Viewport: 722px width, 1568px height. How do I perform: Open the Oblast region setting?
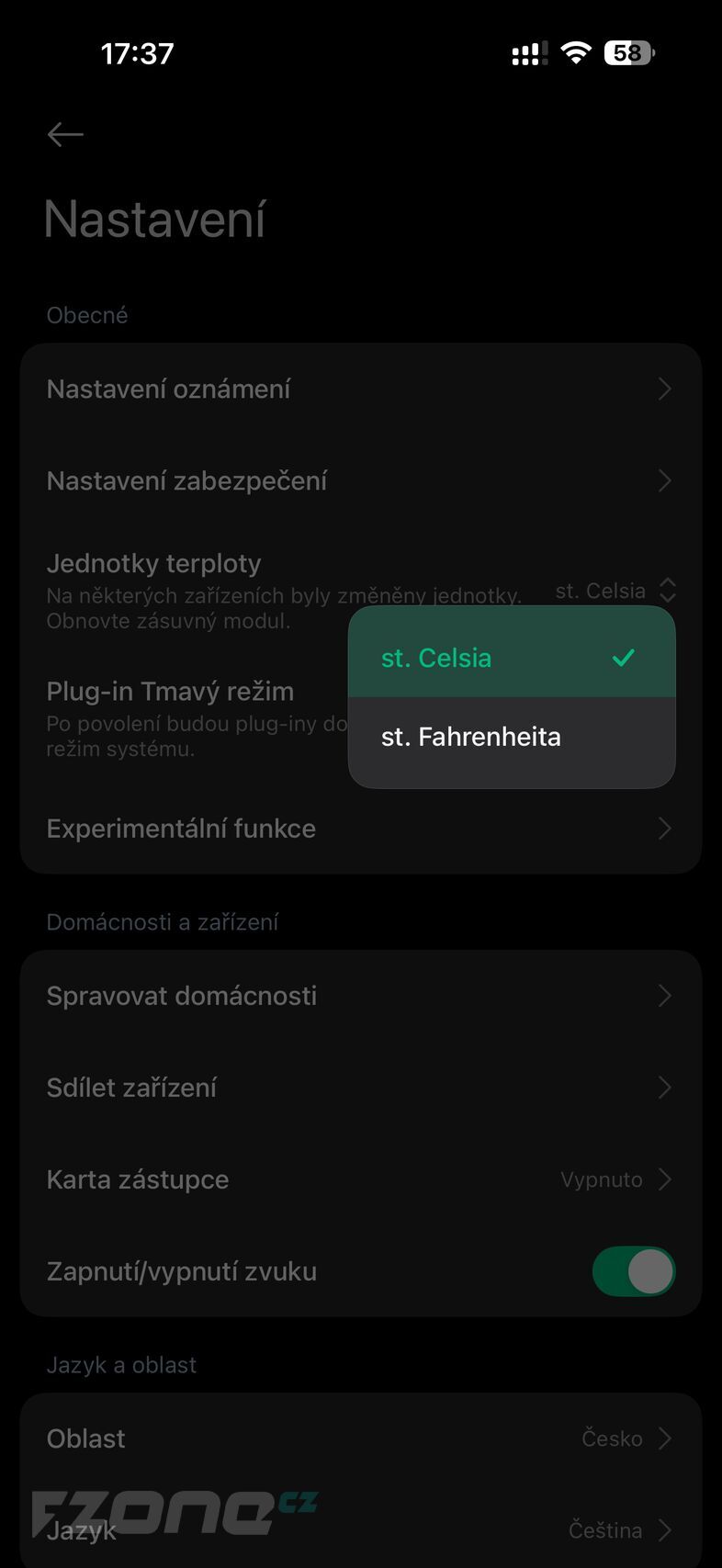coord(360,1438)
